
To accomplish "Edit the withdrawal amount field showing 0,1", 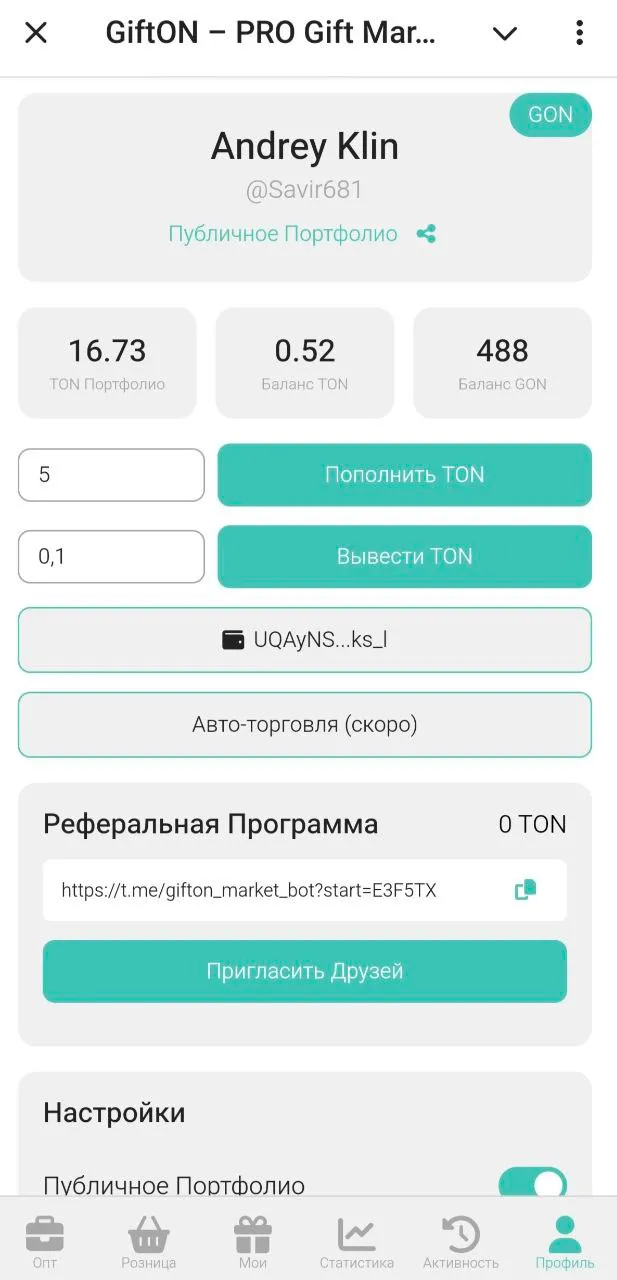I will tap(111, 556).
